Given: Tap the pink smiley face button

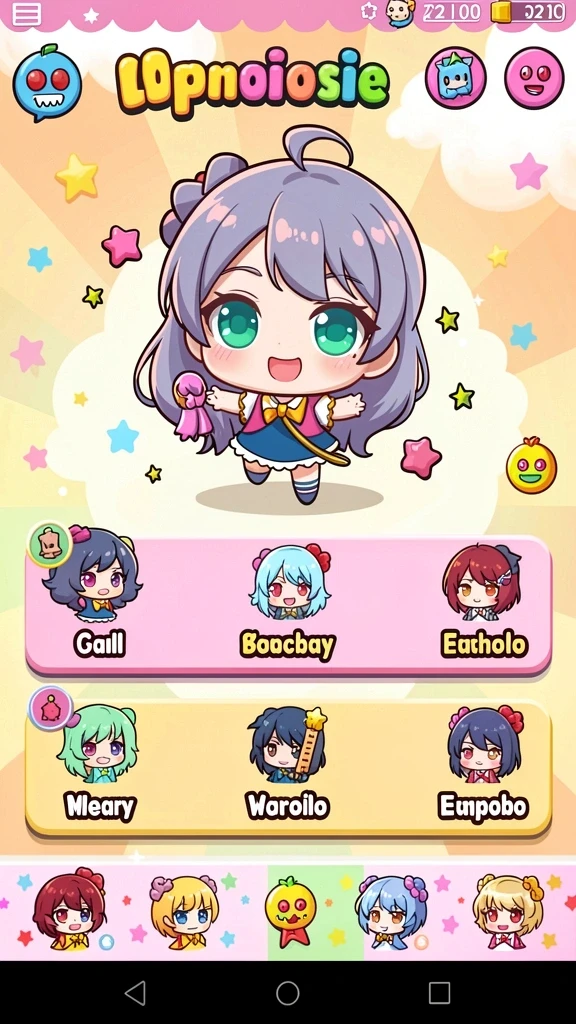Looking at the screenshot, I should coord(534,78).
